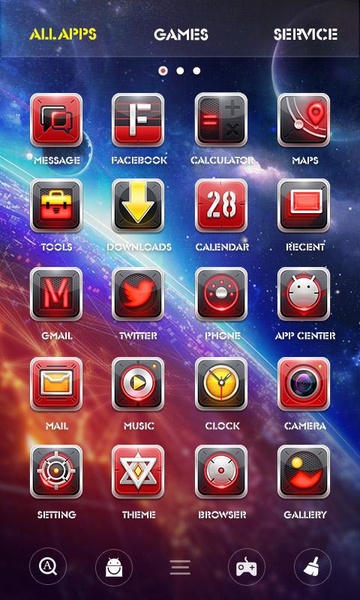Open the Tools folder
Screen dimensions: 360x600
point(56,206)
